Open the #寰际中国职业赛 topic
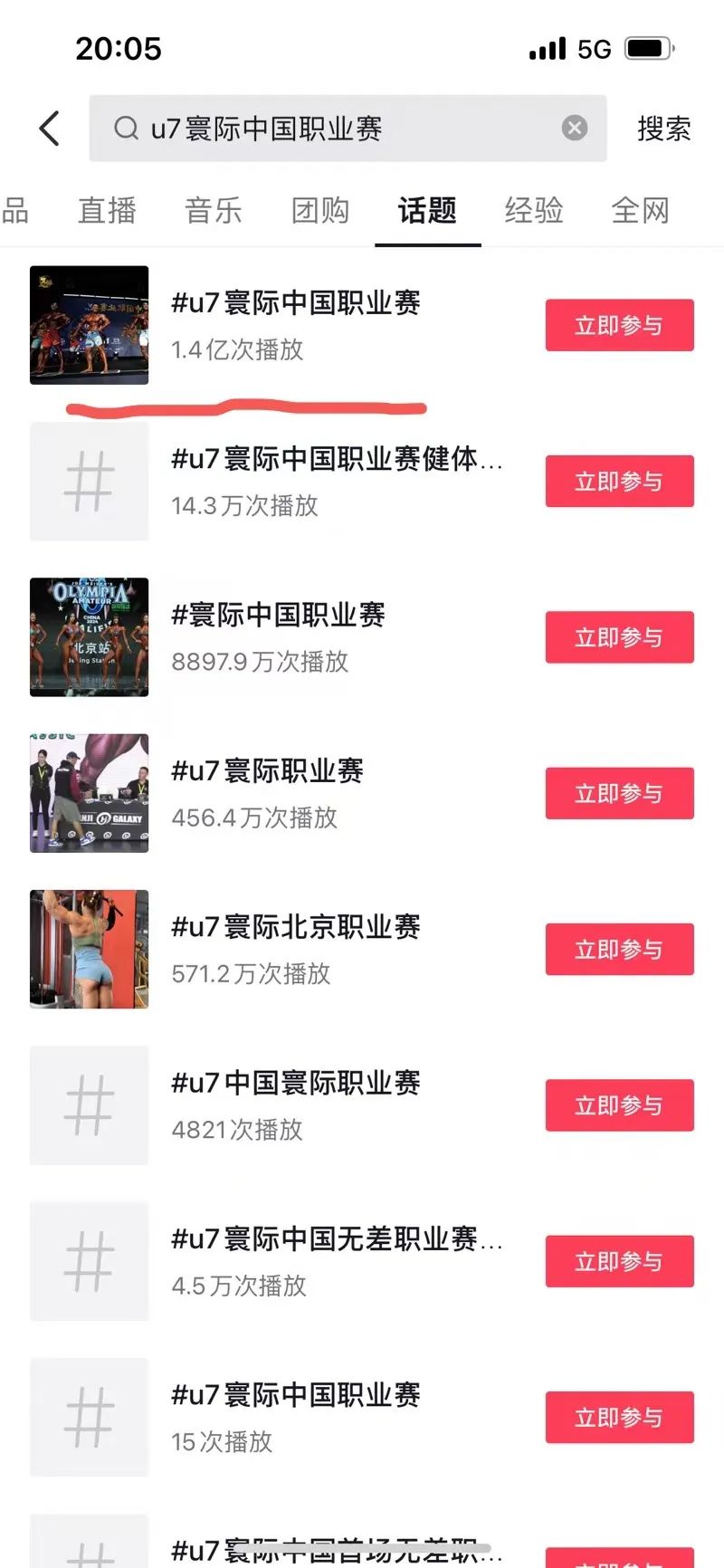This screenshot has width=724, height=1568. (x=278, y=636)
